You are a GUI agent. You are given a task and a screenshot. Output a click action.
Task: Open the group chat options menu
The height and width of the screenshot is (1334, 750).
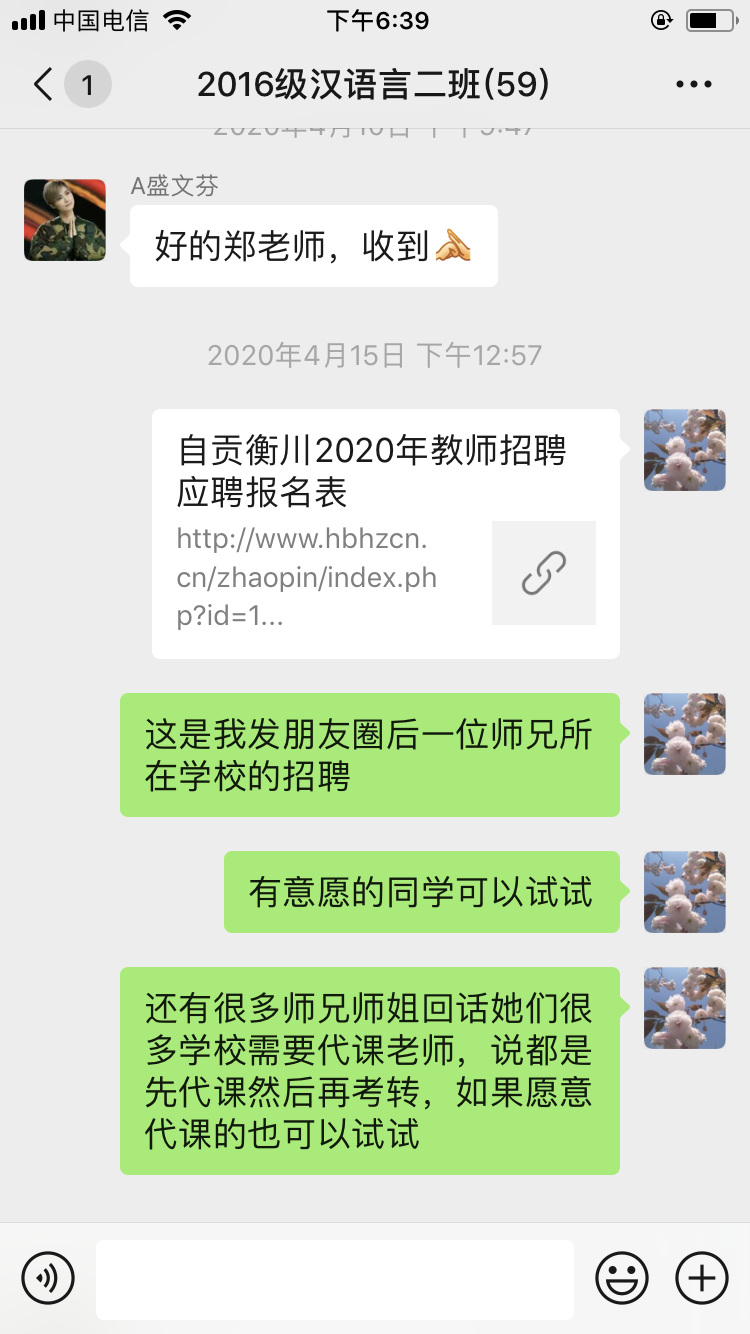(x=694, y=85)
